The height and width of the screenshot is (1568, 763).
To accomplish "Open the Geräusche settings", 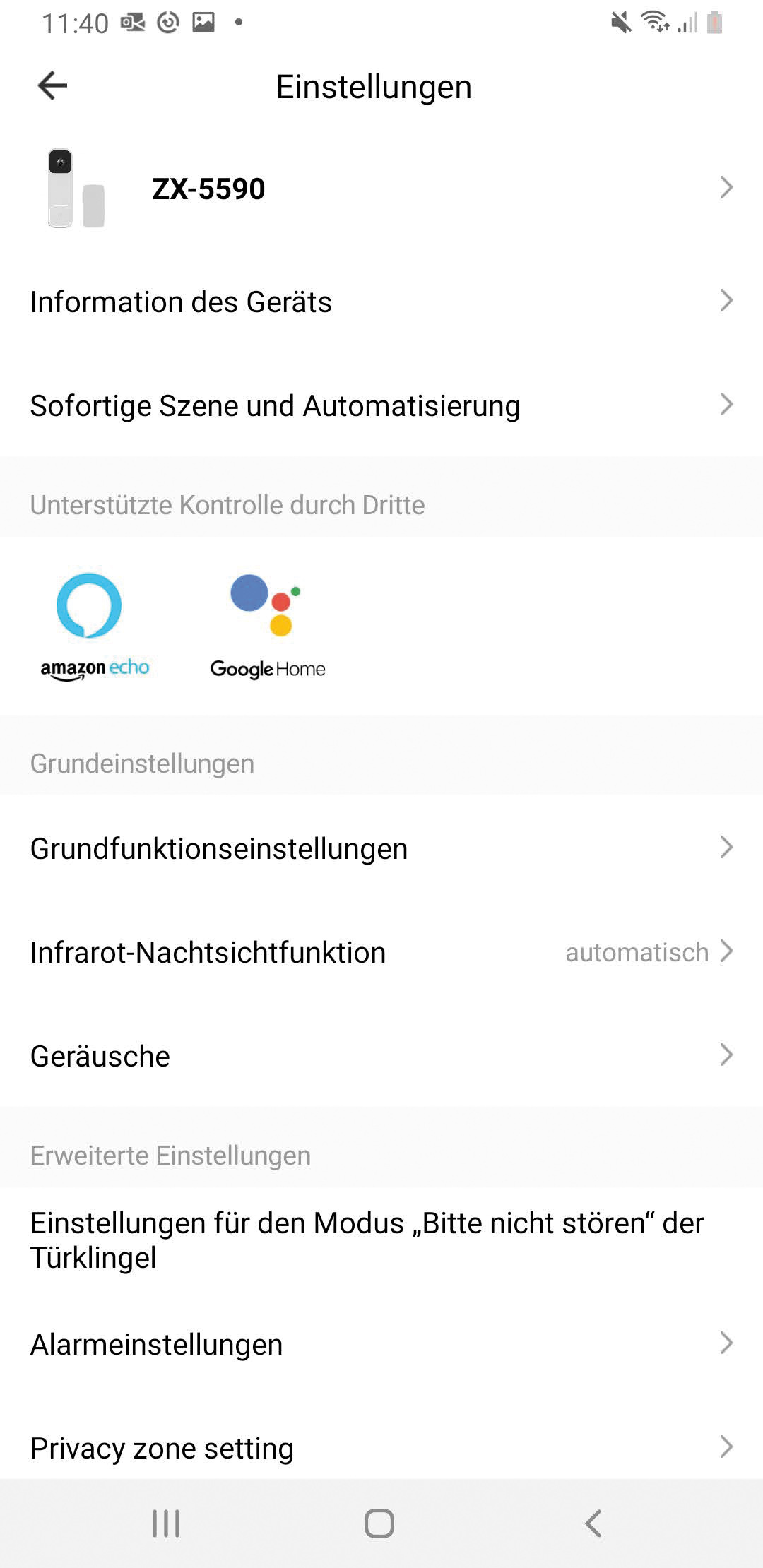I will [x=381, y=1056].
